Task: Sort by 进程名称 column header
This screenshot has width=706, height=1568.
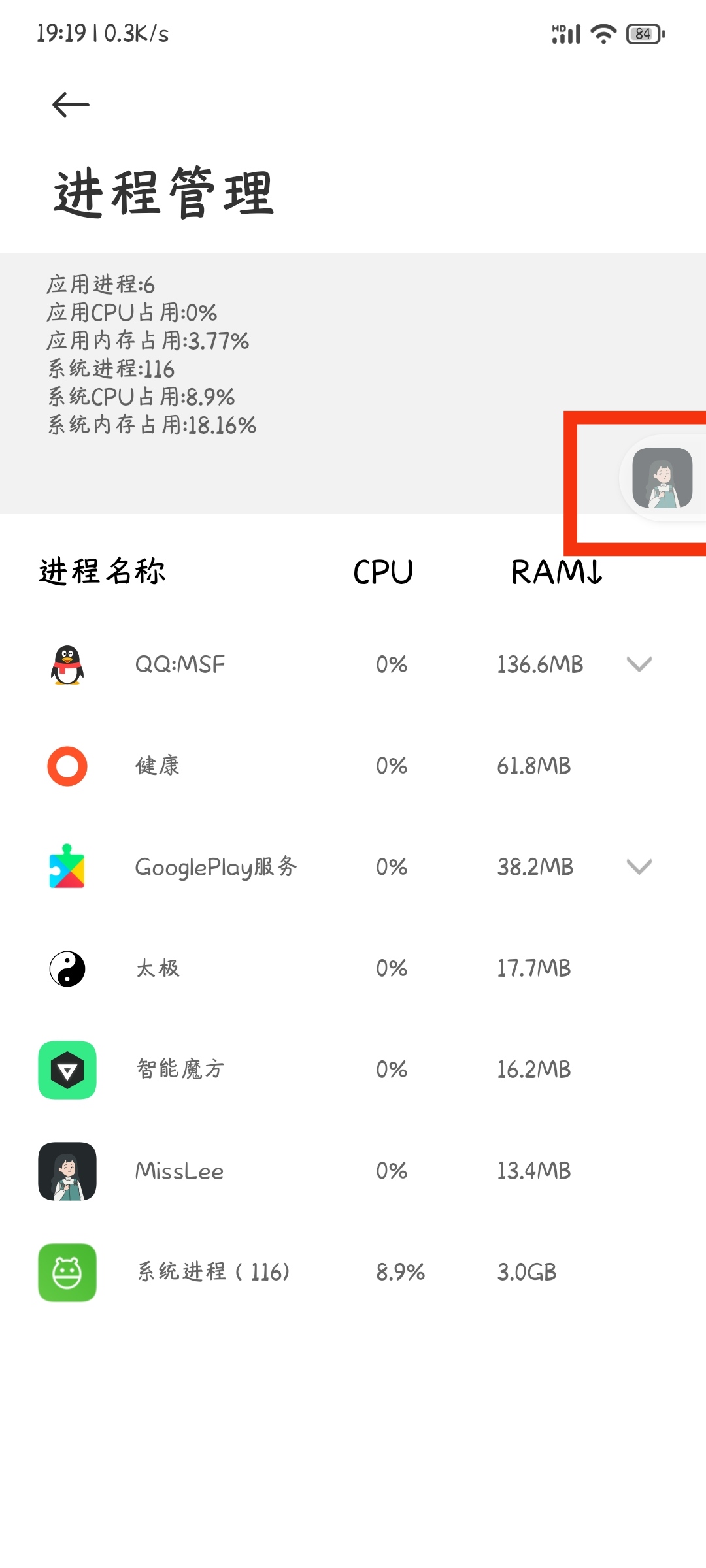Action: coord(102,572)
